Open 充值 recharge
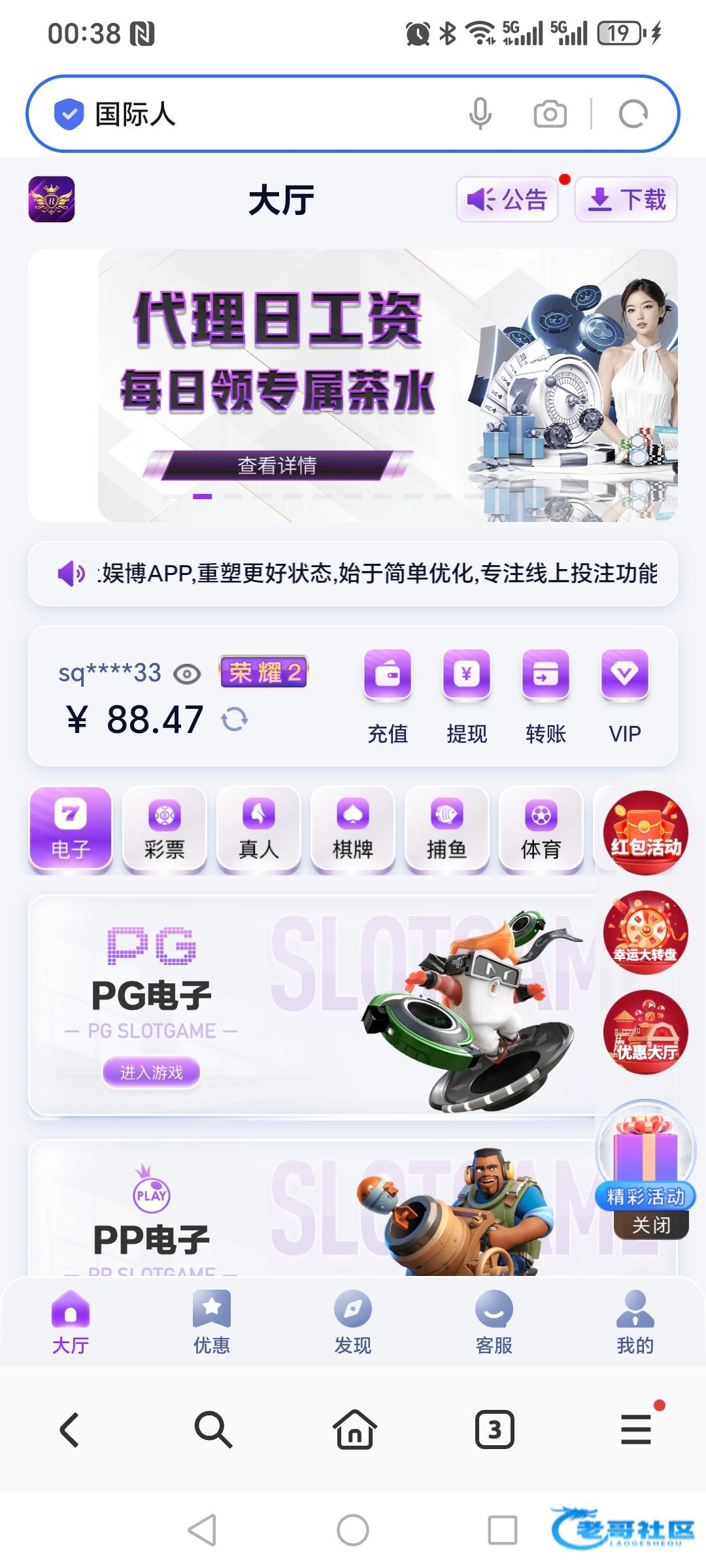706x1568 pixels. click(388, 696)
